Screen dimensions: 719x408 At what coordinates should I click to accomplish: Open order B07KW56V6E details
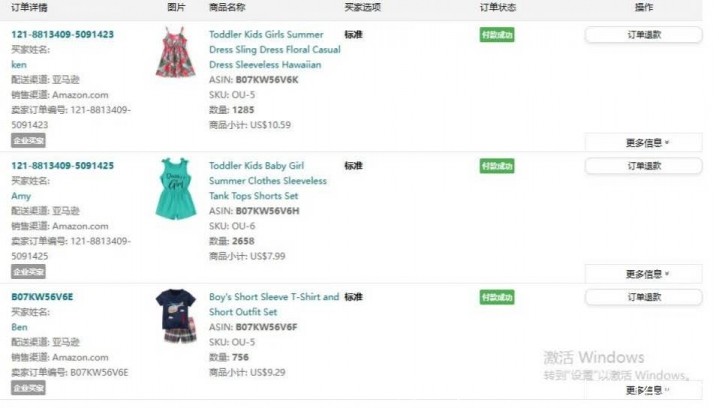(x=42, y=297)
